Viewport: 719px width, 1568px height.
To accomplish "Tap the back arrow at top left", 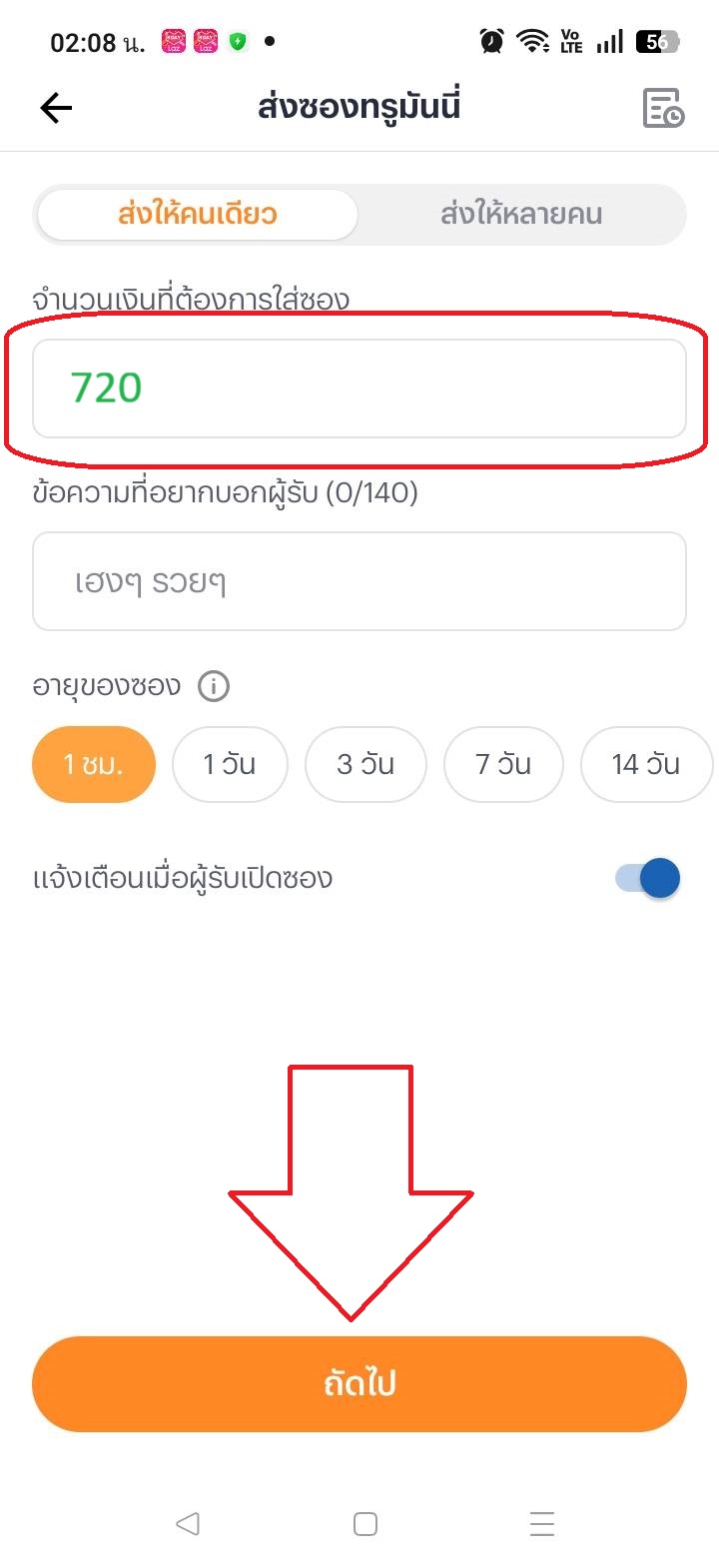I will (56, 107).
